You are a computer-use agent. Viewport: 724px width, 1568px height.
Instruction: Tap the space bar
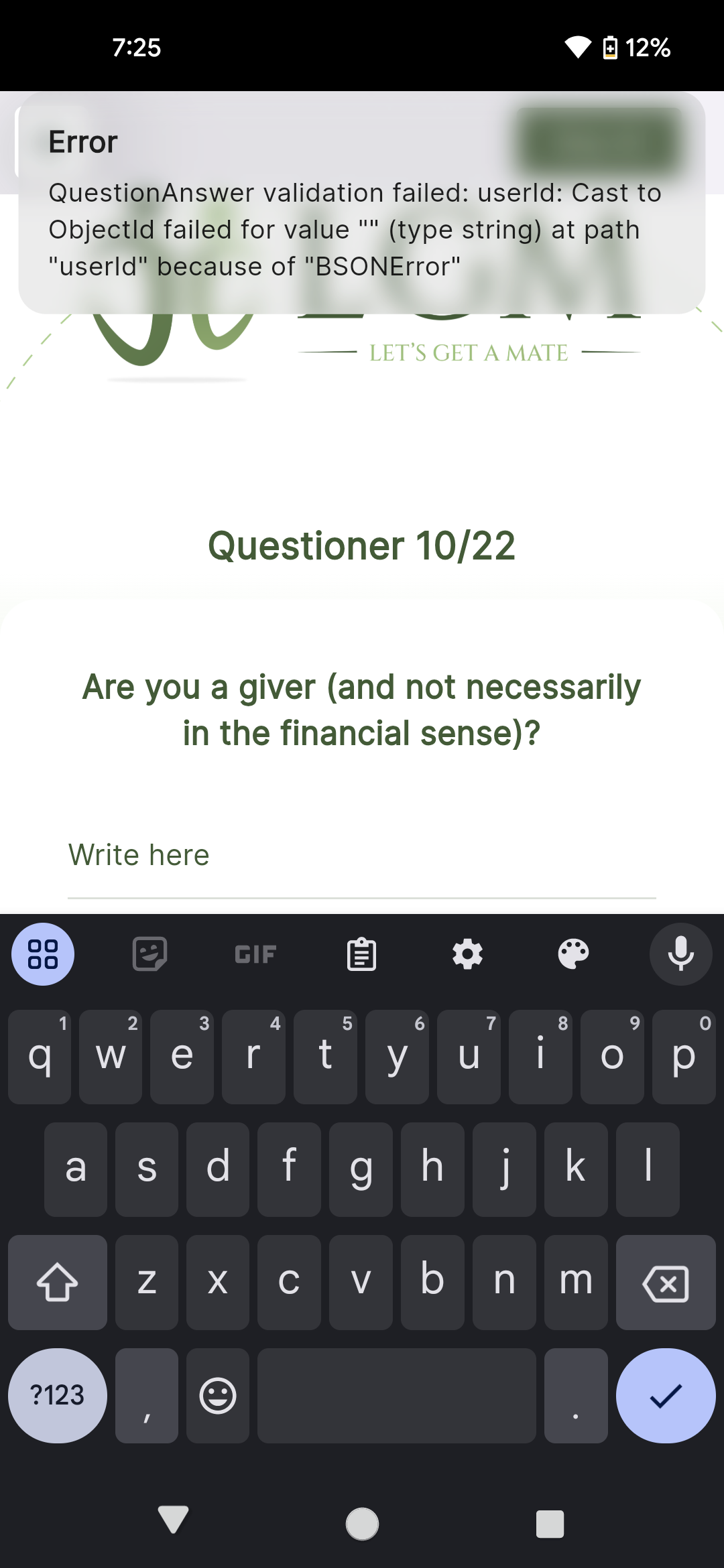tap(397, 1395)
